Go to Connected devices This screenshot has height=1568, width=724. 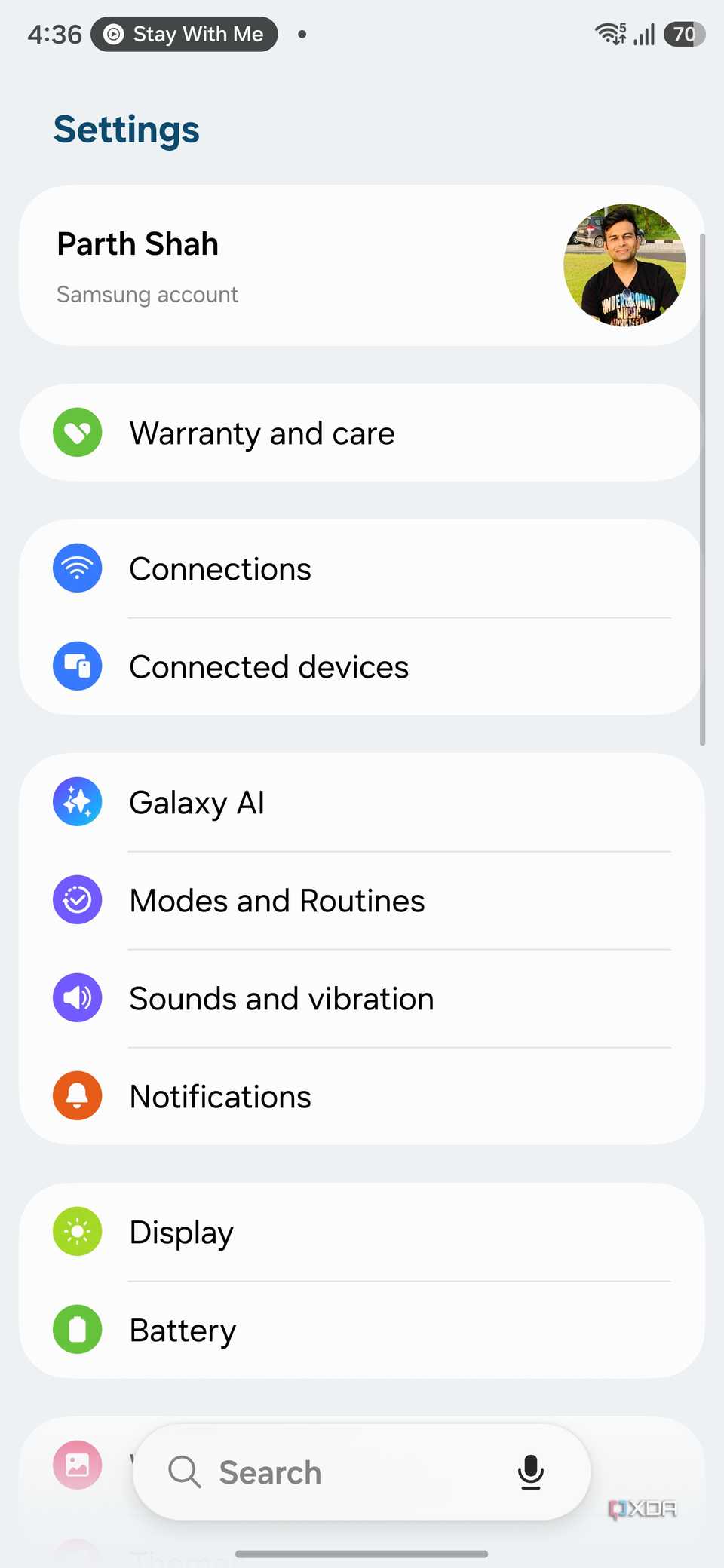(362, 666)
